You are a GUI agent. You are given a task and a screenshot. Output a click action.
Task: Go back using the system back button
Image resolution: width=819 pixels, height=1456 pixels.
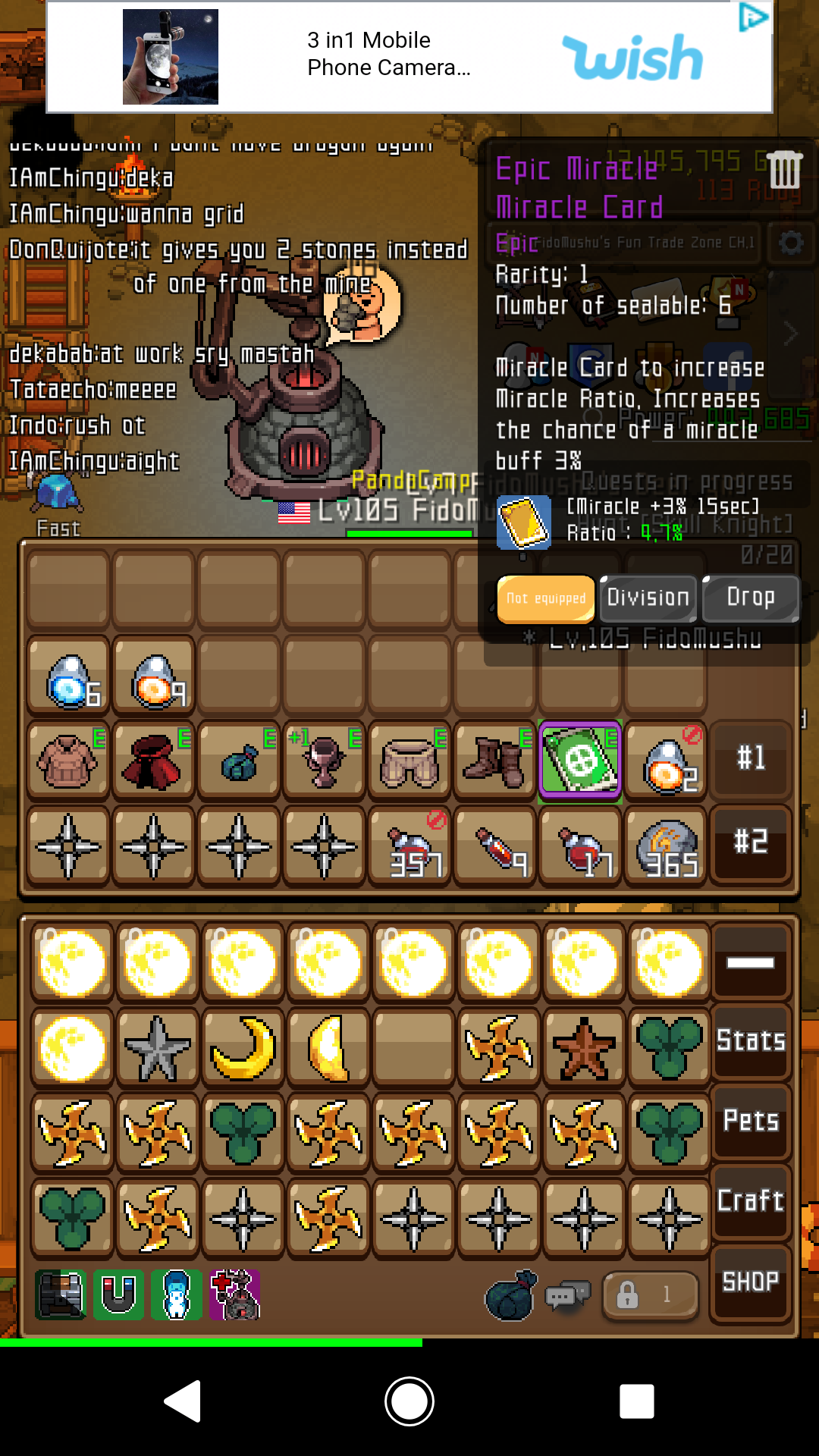[183, 1401]
